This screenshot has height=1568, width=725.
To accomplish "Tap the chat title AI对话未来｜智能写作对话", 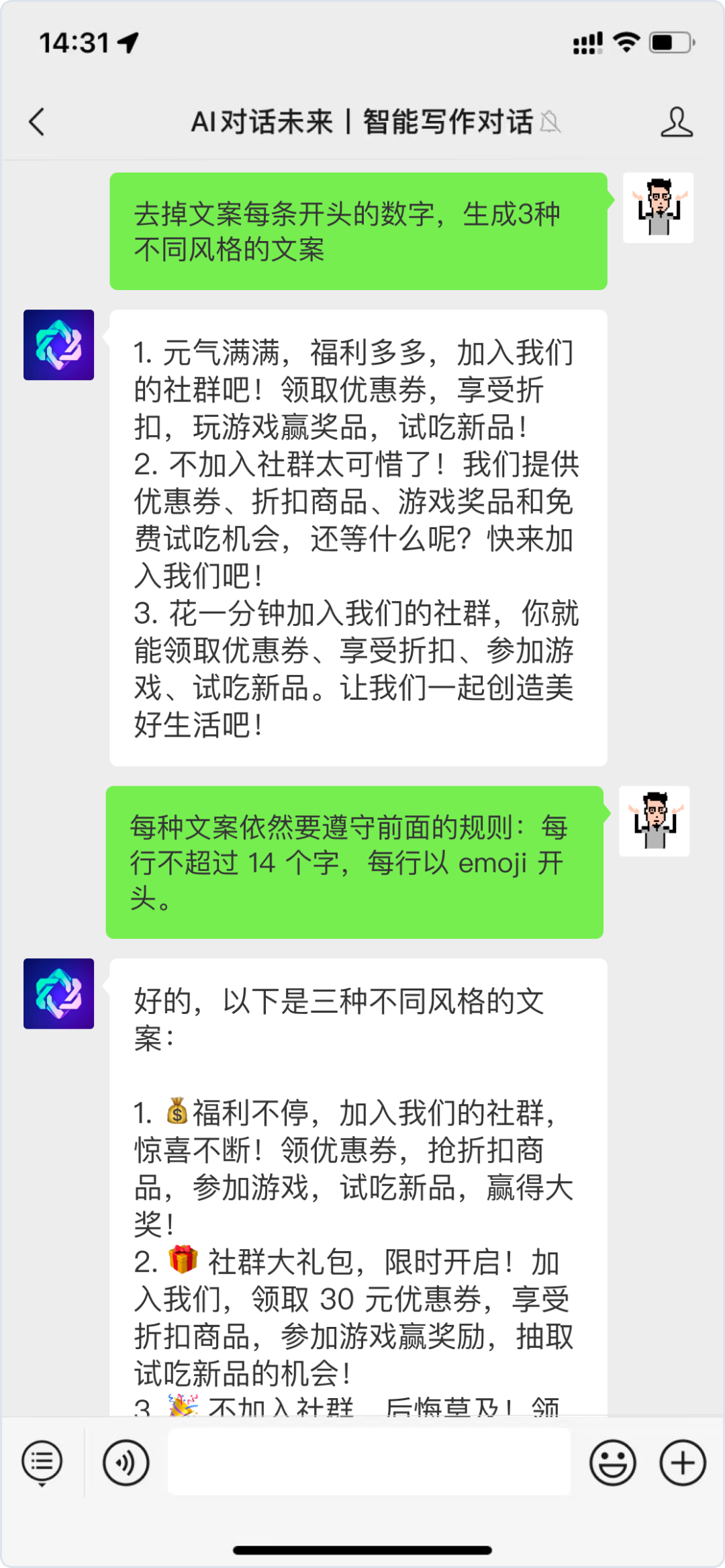I will pos(362,123).
